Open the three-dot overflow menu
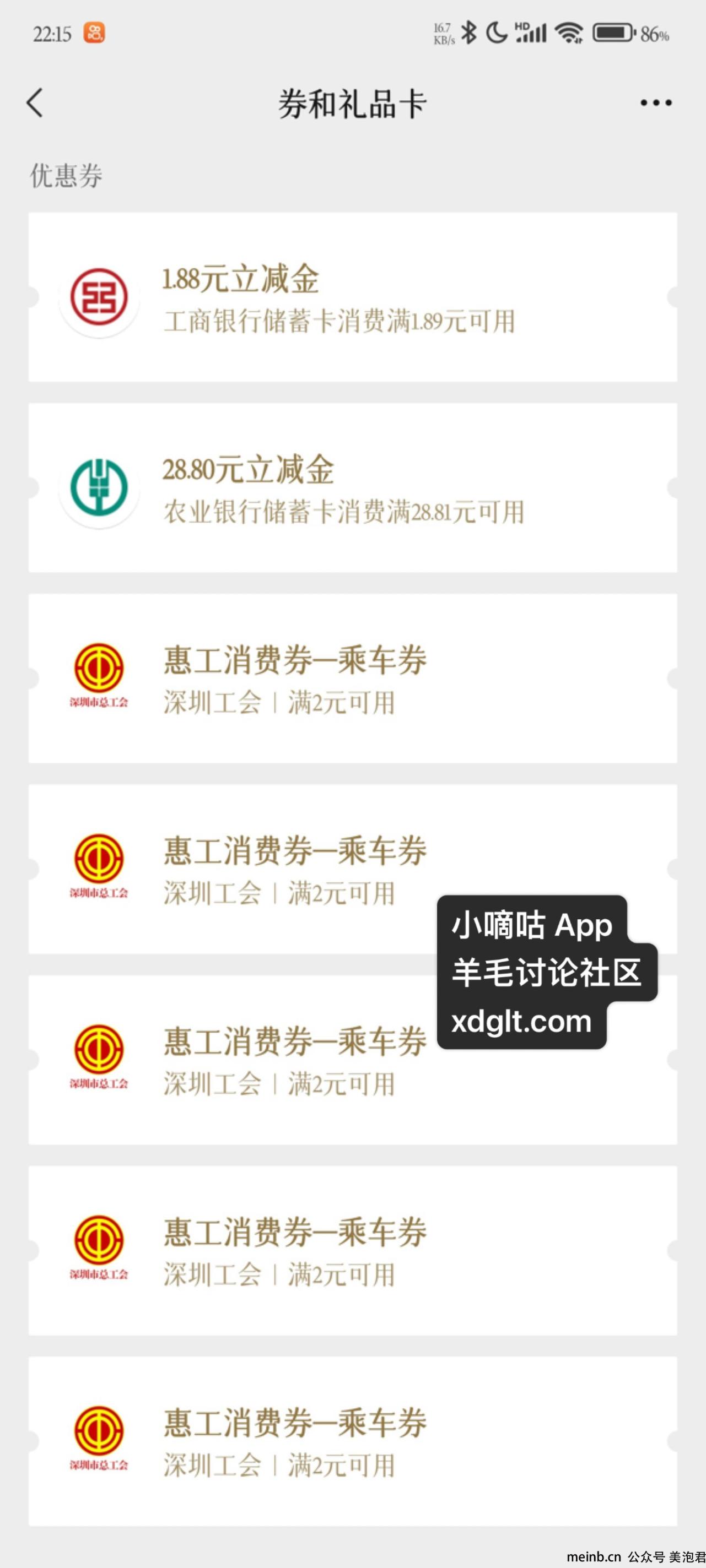The height and width of the screenshot is (1568, 706). pyautogui.click(x=655, y=103)
